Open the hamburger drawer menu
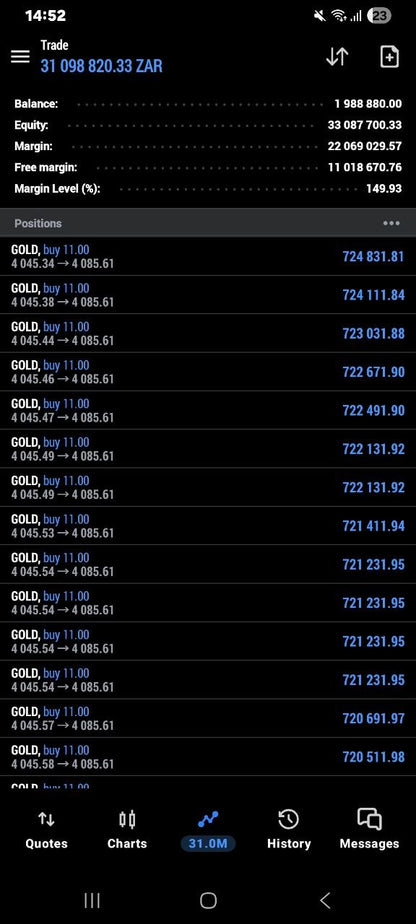Image resolution: width=416 pixels, height=924 pixels. [x=20, y=57]
